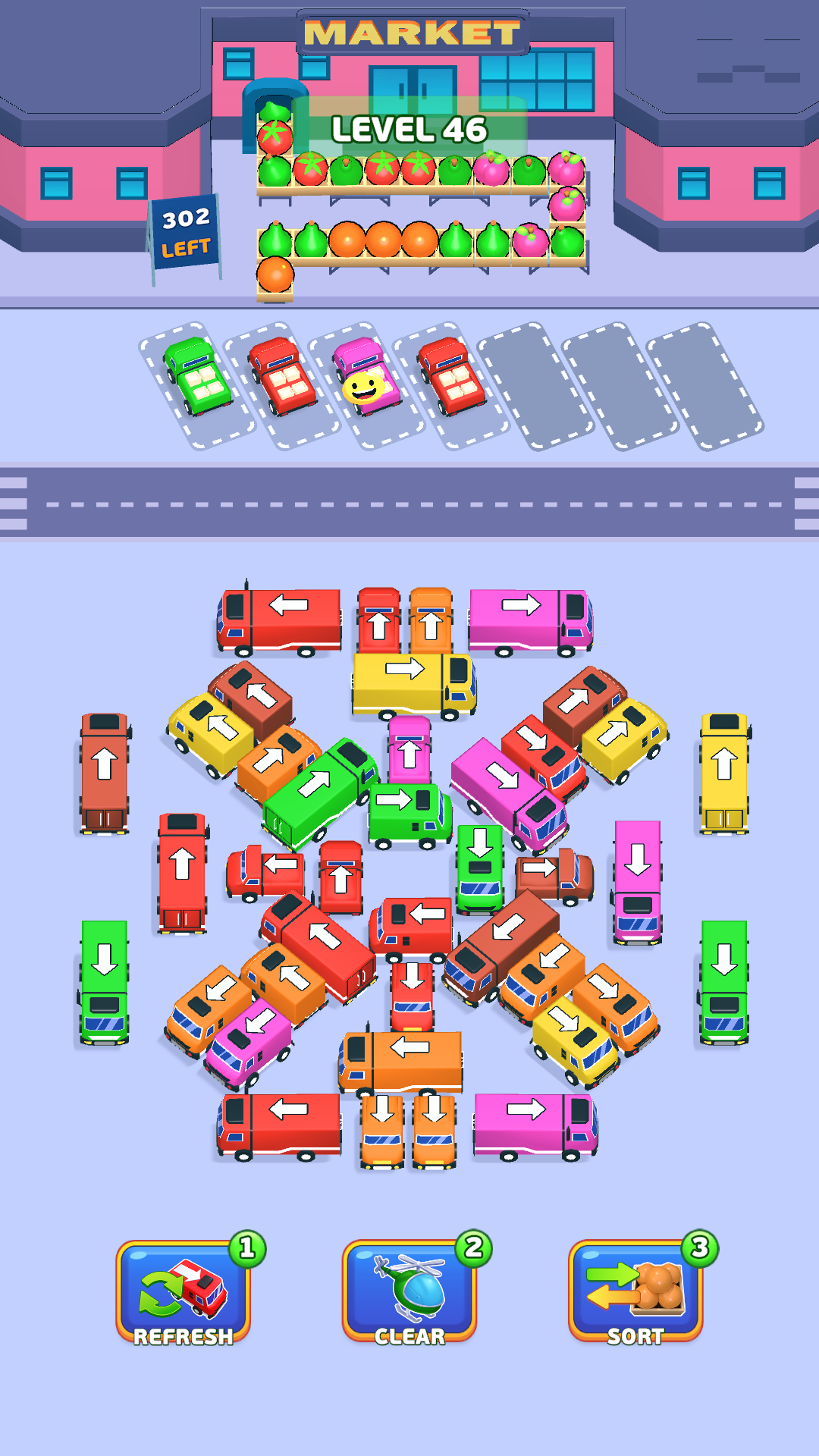
Task: Tap the LEVEL 46 banner
Action: click(x=409, y=127)
